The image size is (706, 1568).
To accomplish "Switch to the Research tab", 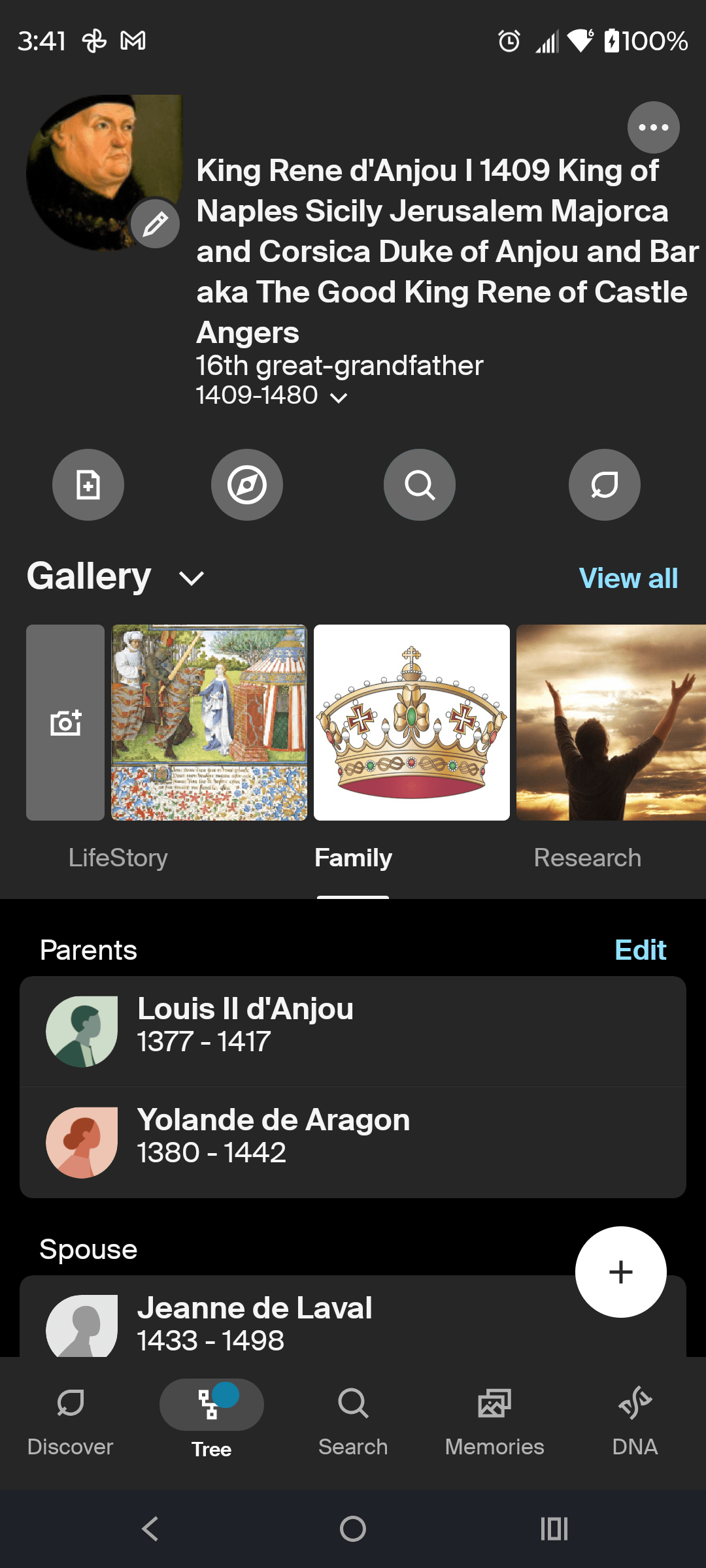I will (587, 858).
